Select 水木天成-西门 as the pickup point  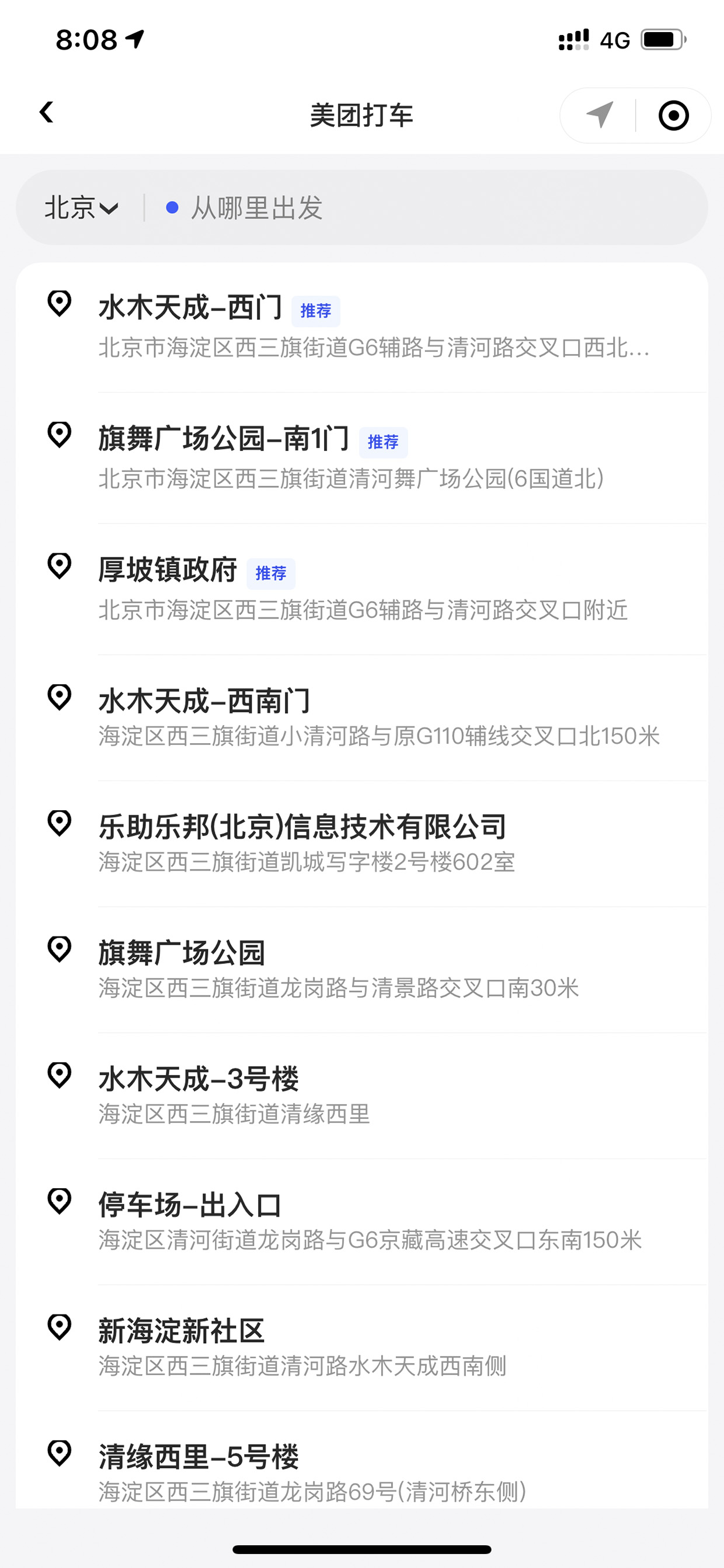[362, 328]
